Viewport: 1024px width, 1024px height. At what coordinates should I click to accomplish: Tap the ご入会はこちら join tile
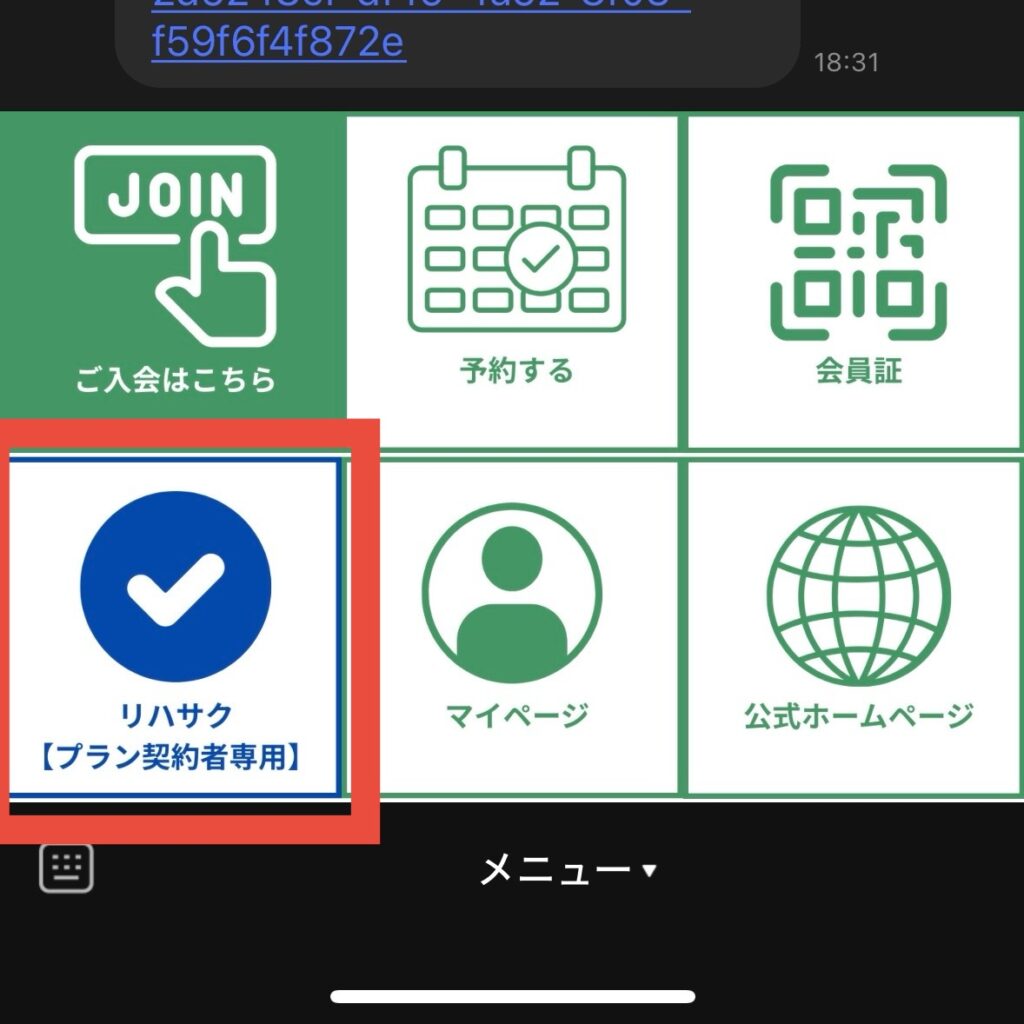172,270
